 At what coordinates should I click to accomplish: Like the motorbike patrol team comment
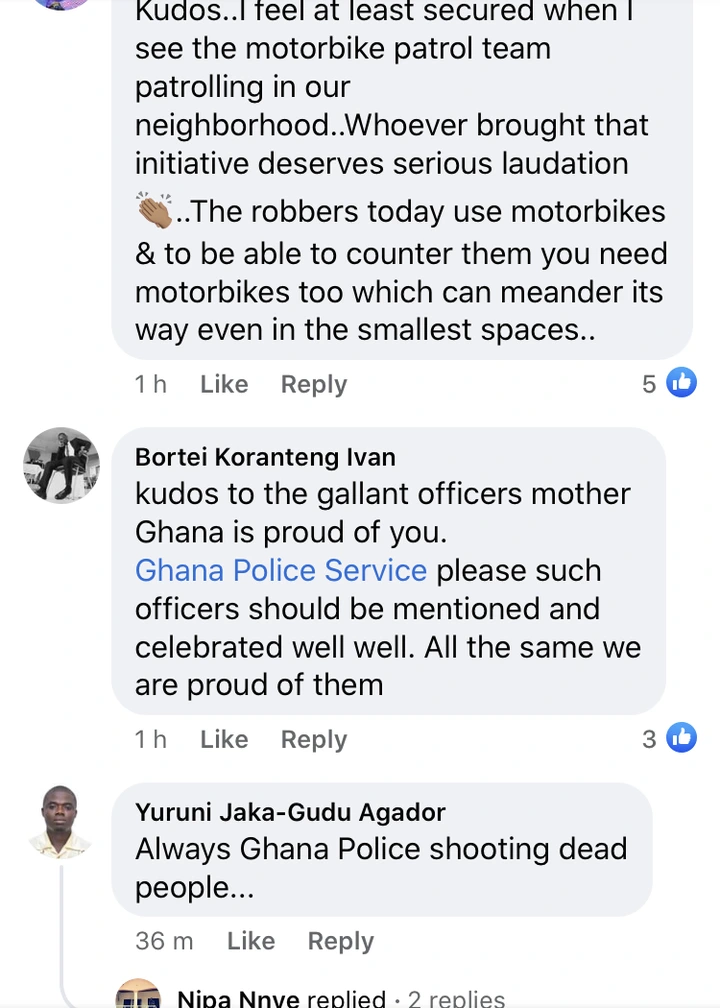point(224,384)
